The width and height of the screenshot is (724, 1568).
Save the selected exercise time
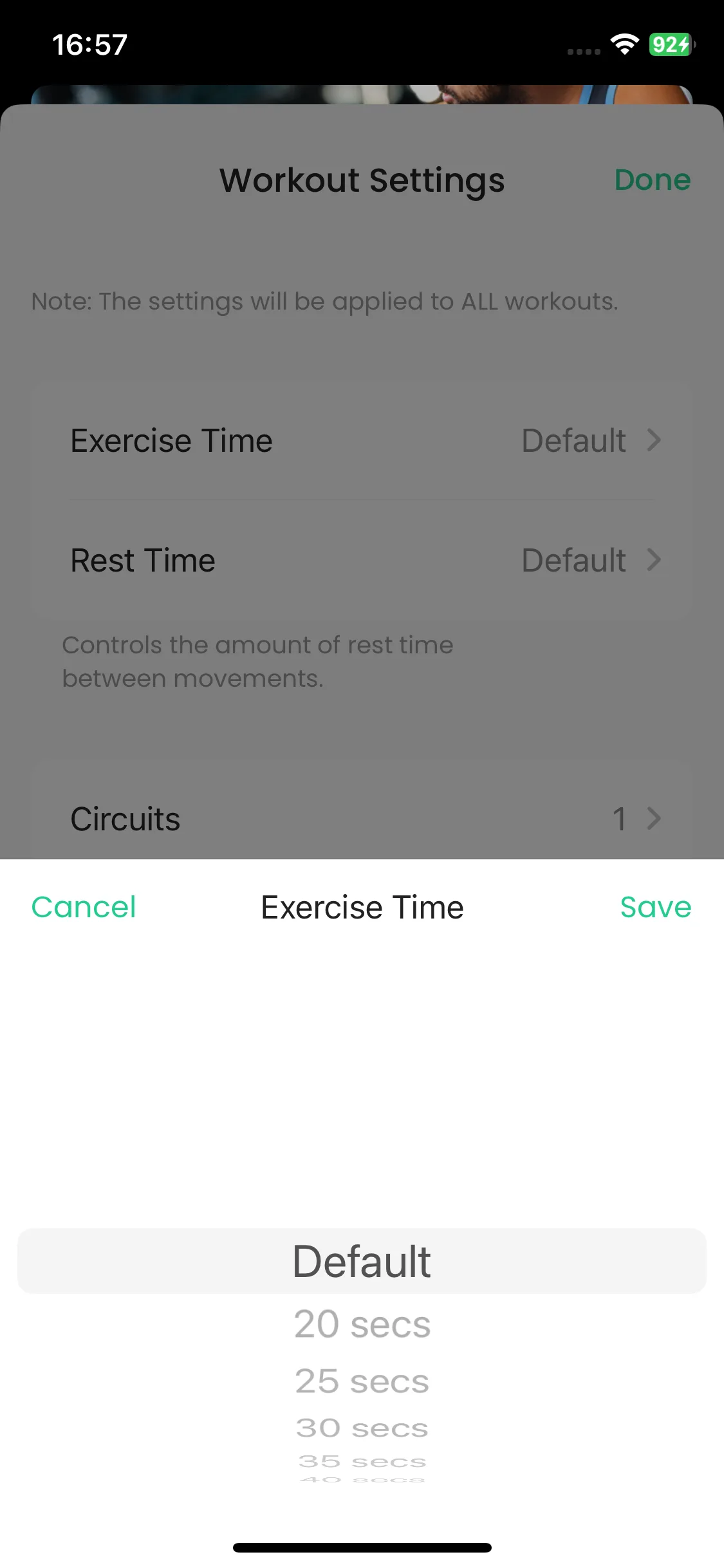pyautogui.click(x=655, y=908)
